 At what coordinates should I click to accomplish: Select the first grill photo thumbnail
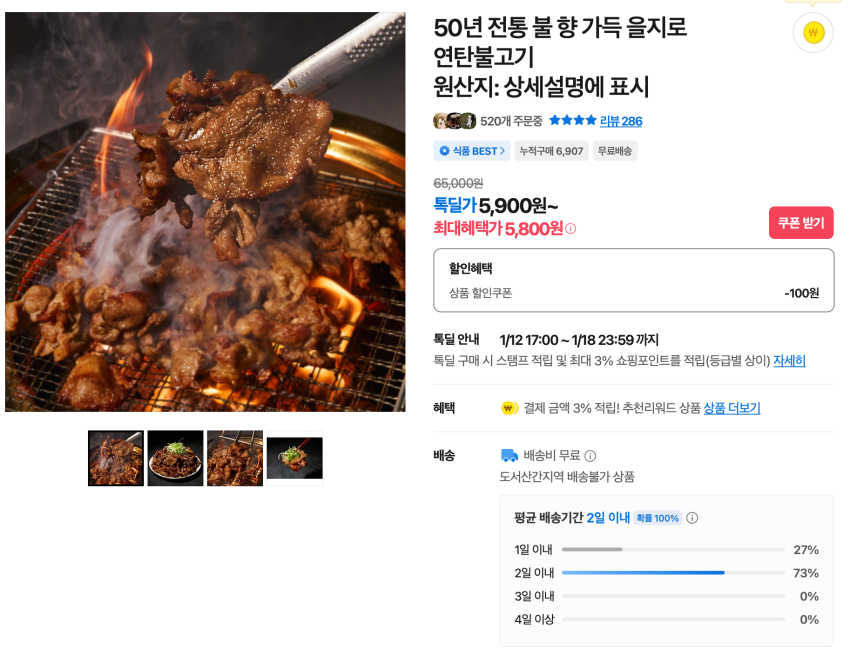(116, 458)
